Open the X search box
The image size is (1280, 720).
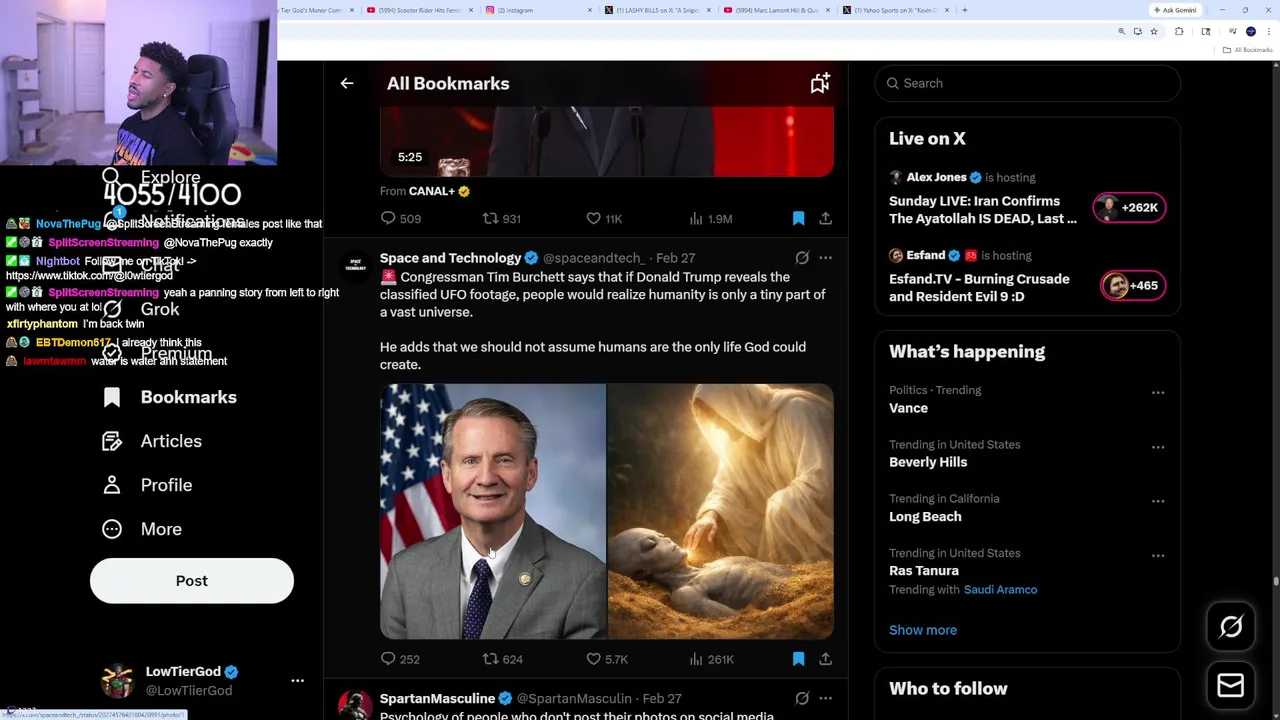pyautogui.click(x=1030, y=83)
